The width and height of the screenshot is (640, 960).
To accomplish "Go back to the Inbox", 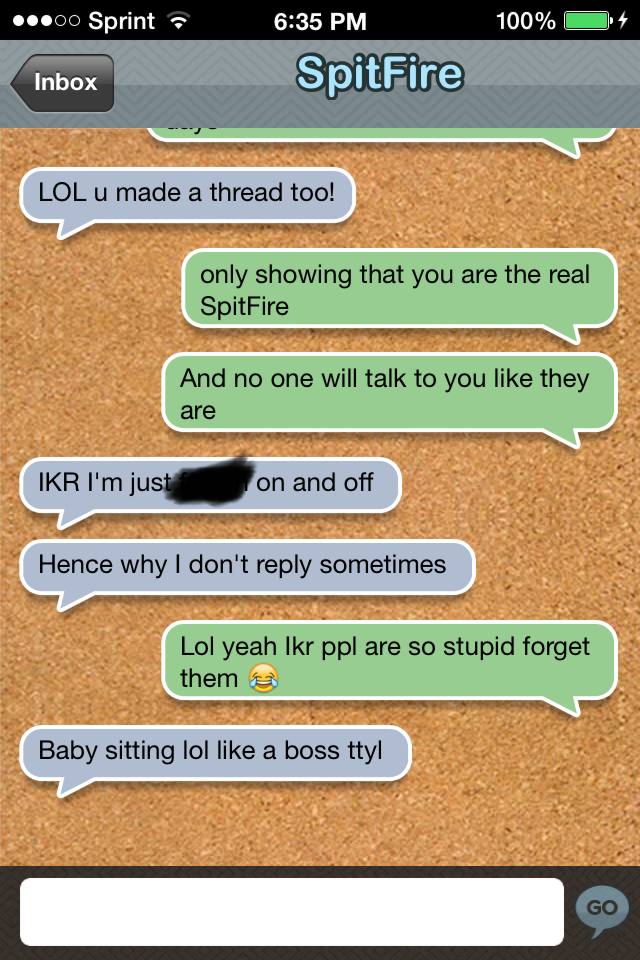I will point(63,83).
